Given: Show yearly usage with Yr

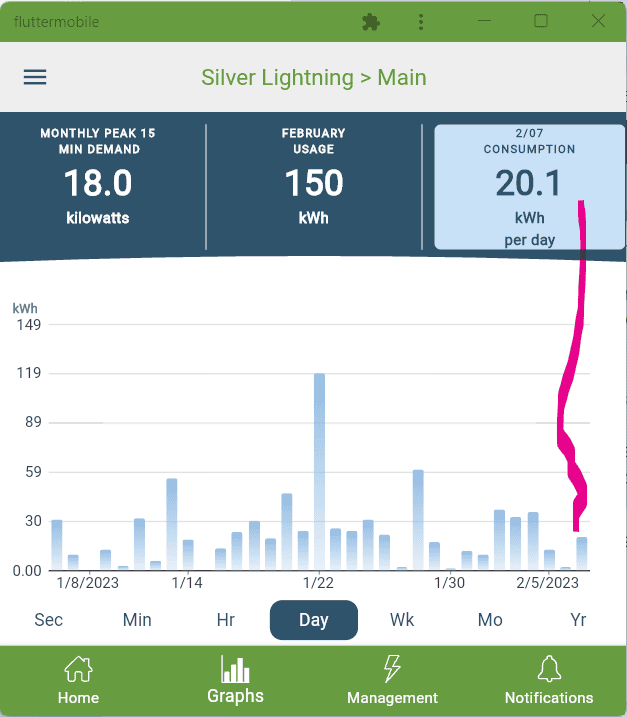Looking at the screenshot, I should pyautogui.click(x=578, y=620).
